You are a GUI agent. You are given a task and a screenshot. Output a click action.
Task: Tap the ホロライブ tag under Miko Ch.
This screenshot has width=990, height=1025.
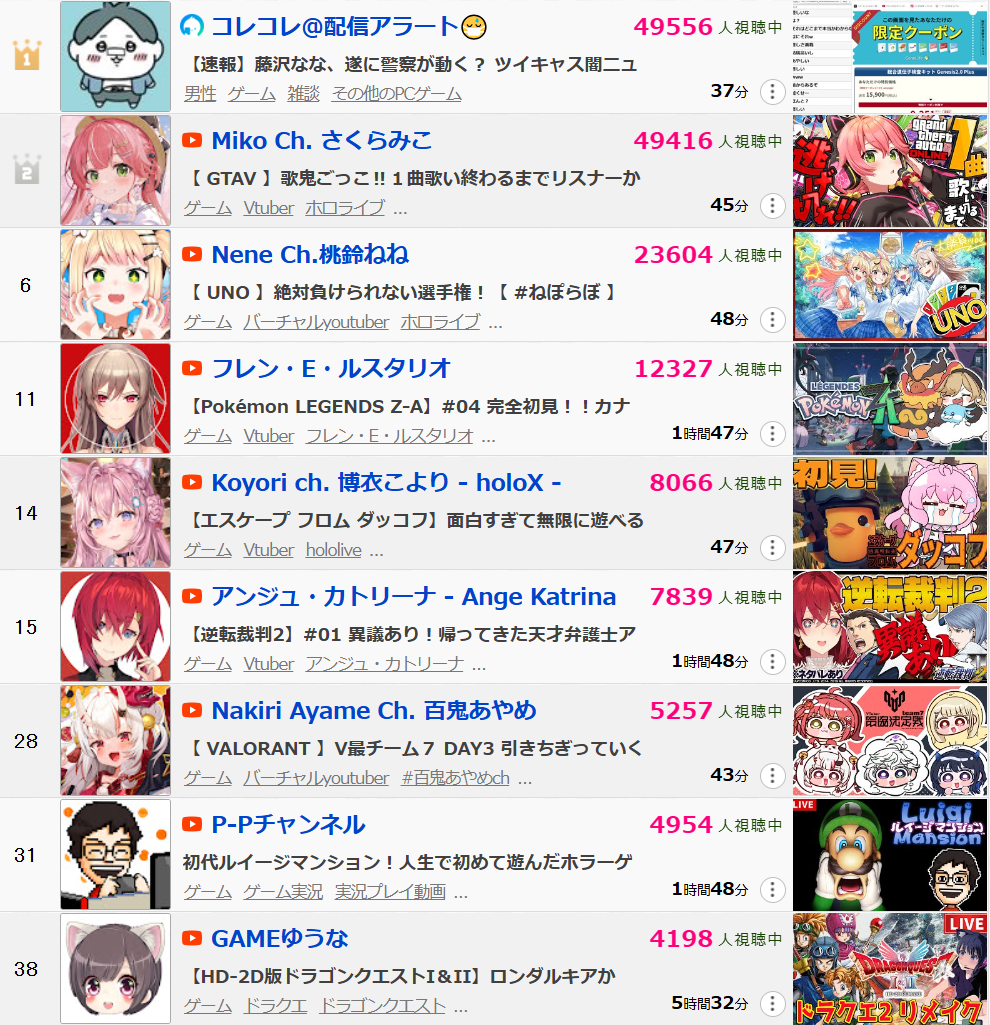[345, 208]
